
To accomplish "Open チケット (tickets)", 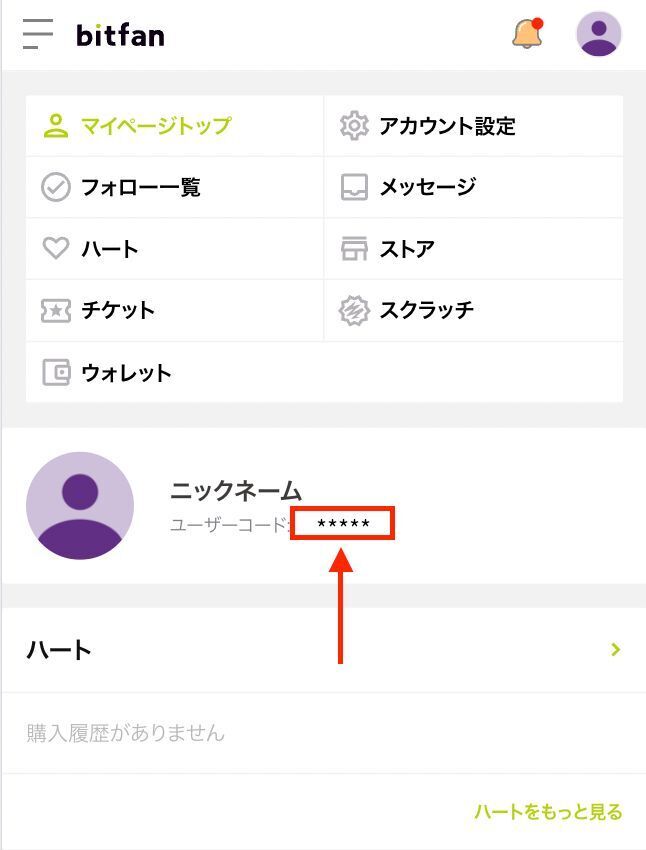I will pos(175,311).
